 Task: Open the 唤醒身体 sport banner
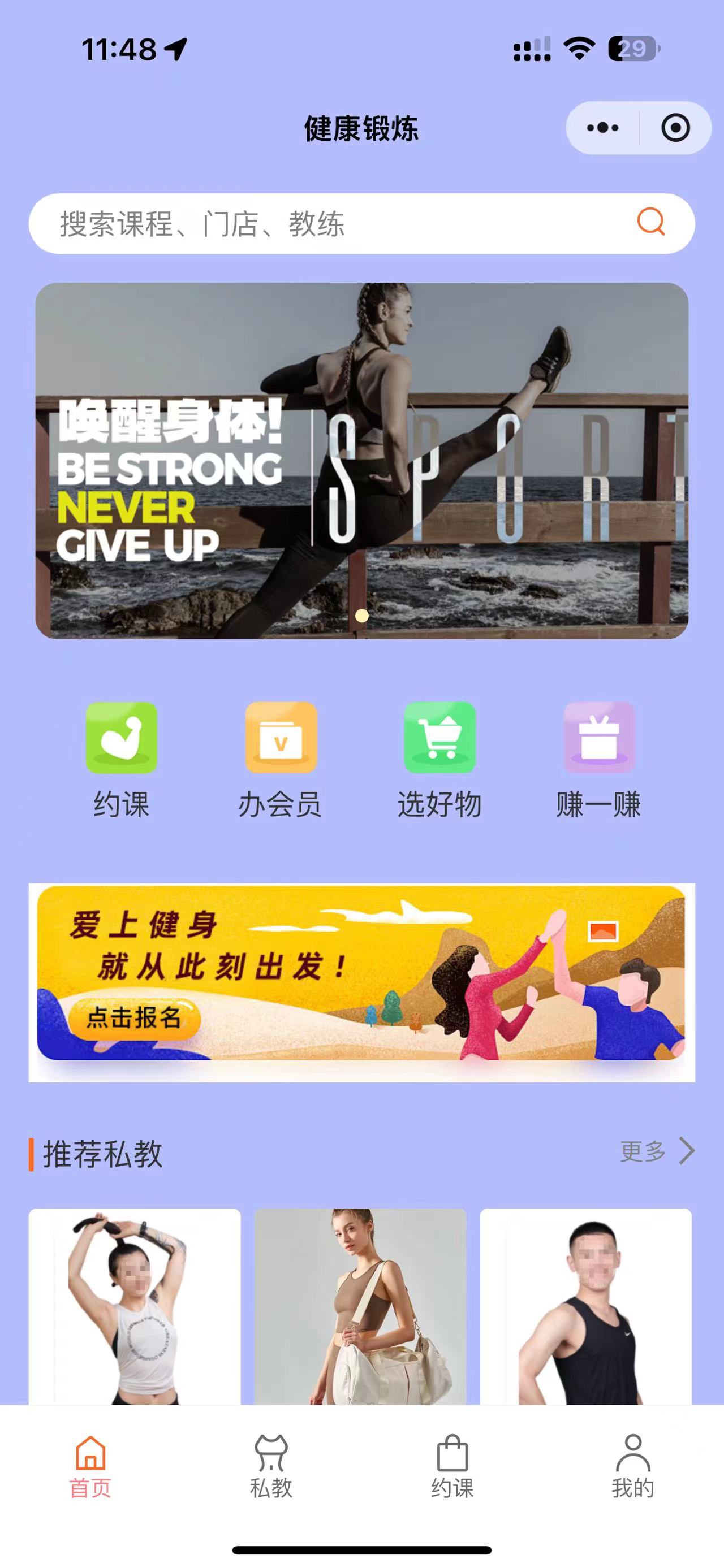tap(361, 460)
